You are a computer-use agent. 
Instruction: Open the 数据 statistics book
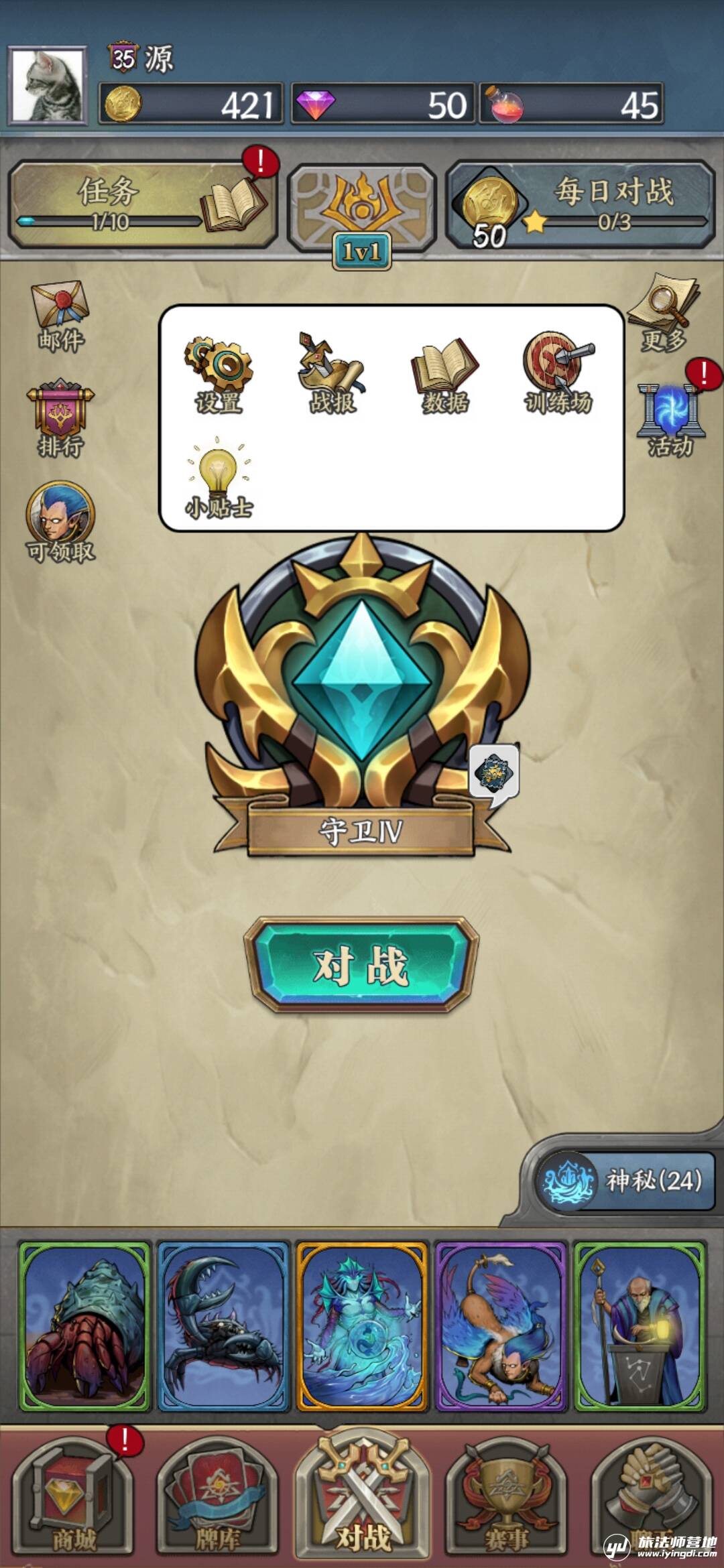pyautogui.click(x=445, y=375)
